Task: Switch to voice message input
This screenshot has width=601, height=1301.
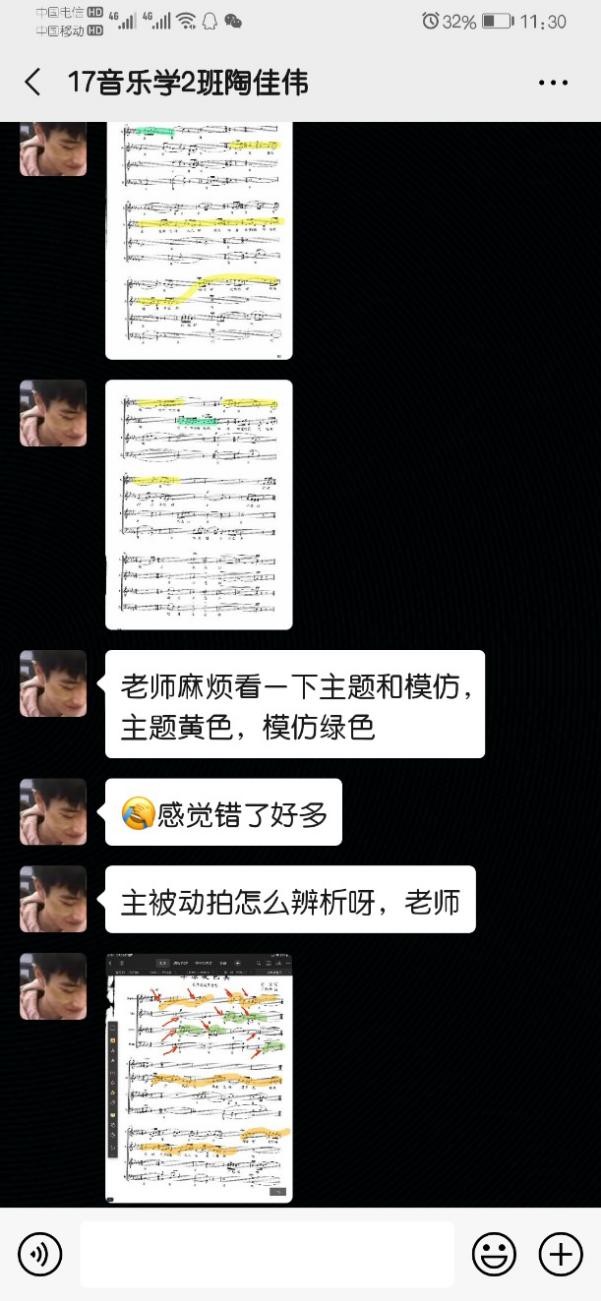Action: [x=40, y=1253]
